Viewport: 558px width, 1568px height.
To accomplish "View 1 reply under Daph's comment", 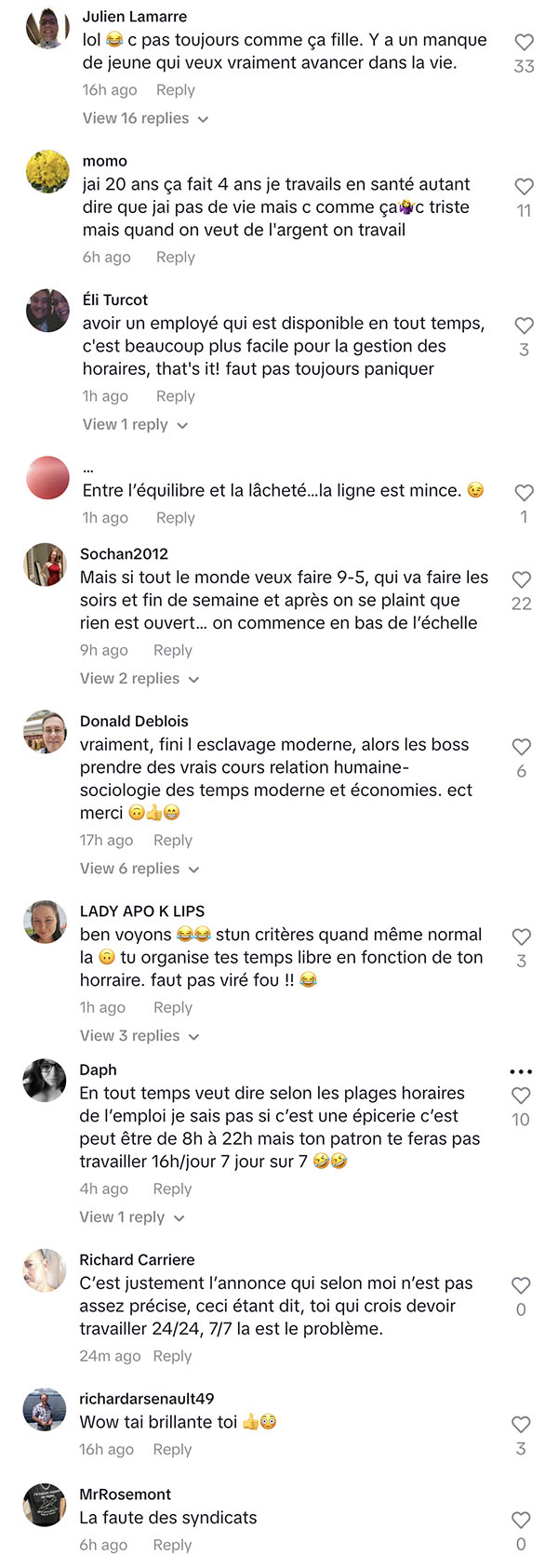I will 132,1217.
